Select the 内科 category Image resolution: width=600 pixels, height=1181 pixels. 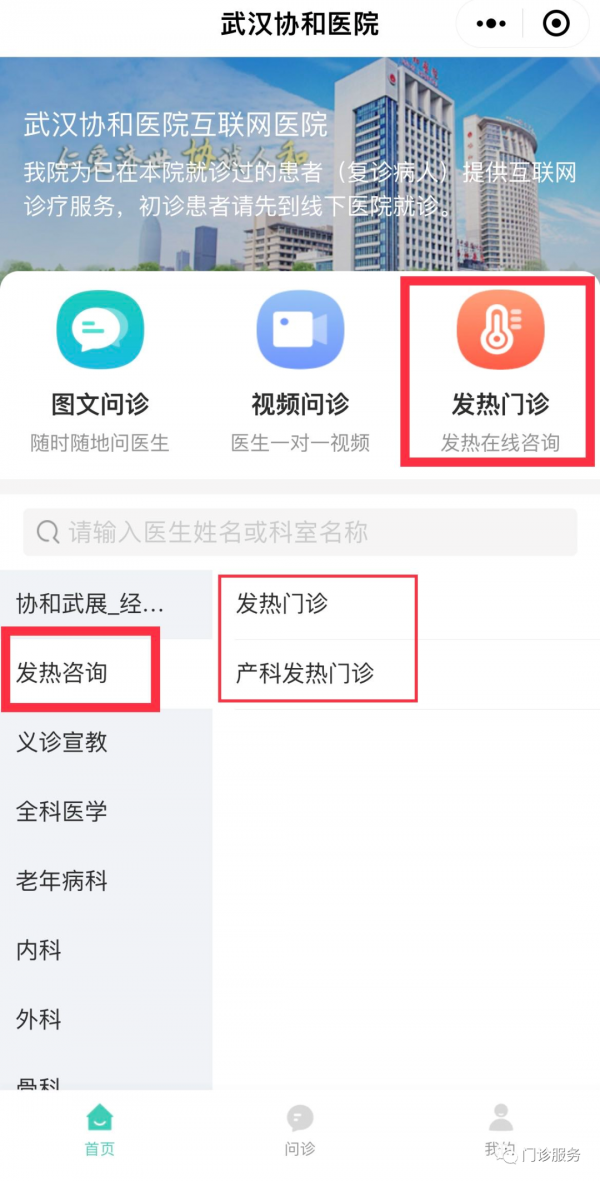(x=40, y=950)
